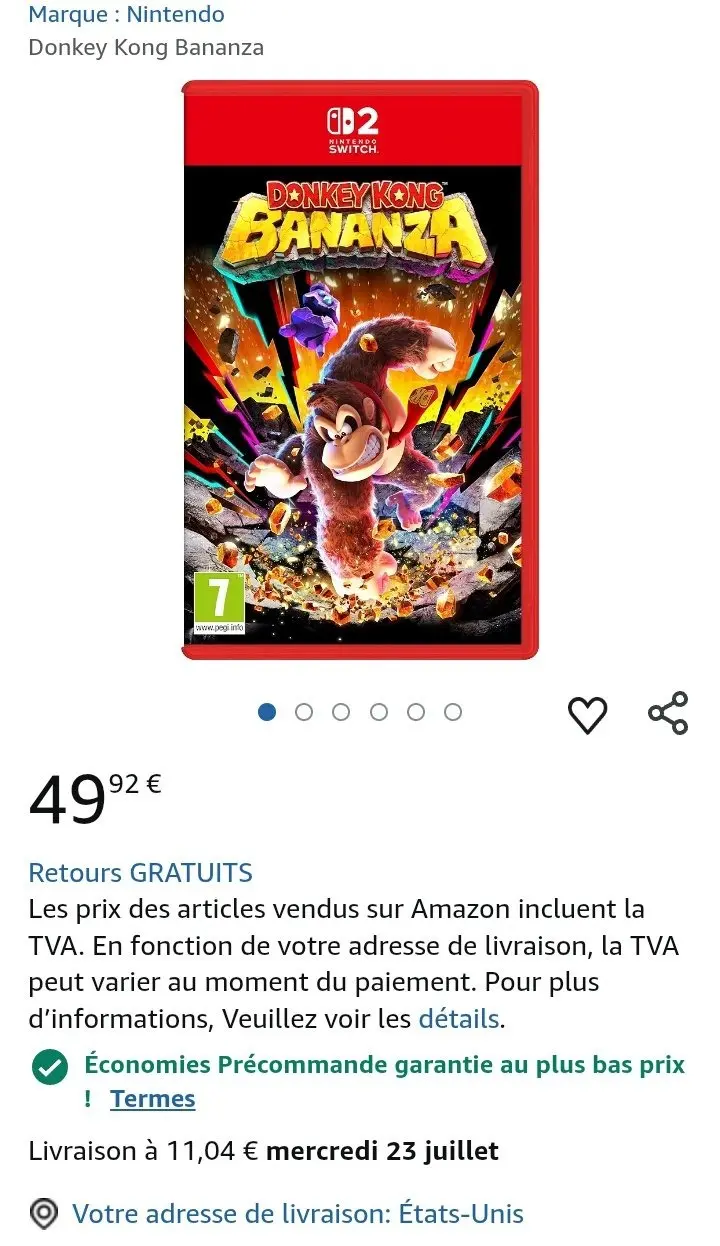Viewport: 720px width, 1246px height.
Task: Open the Retours GRATUITS link
Action: point(140,873)
